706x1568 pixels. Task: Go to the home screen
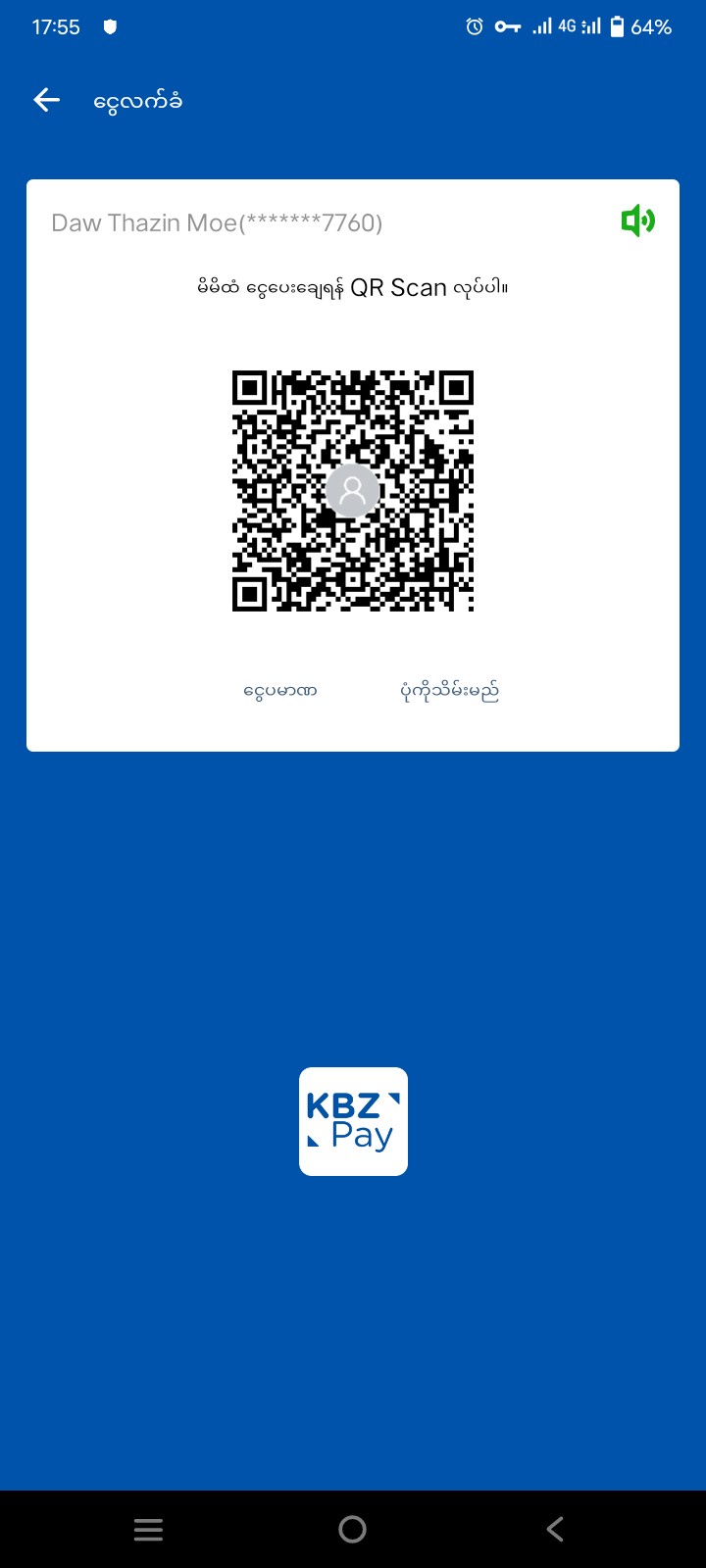coord(352,1529)
